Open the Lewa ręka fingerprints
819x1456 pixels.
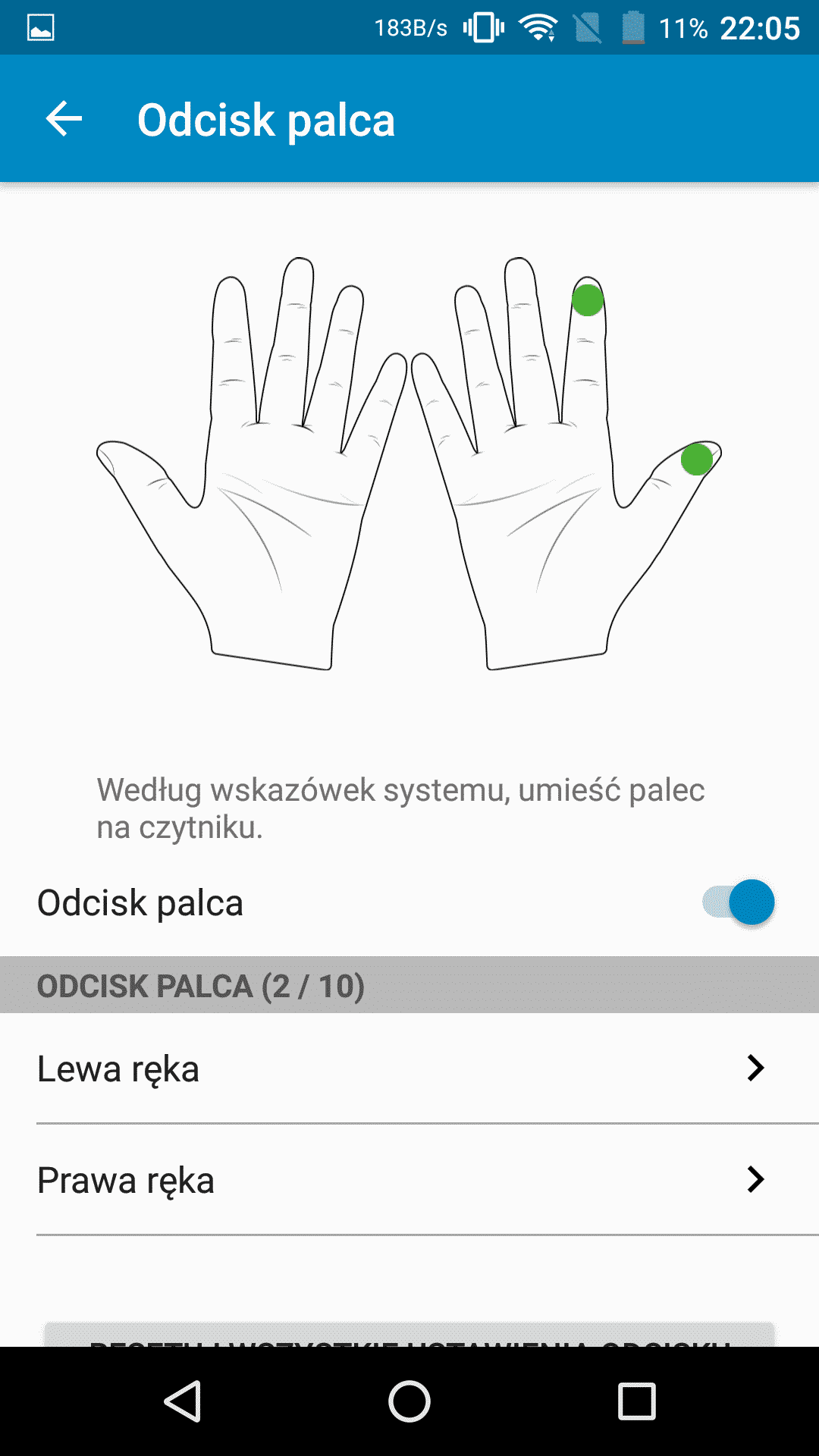(x=409, y=1068)
